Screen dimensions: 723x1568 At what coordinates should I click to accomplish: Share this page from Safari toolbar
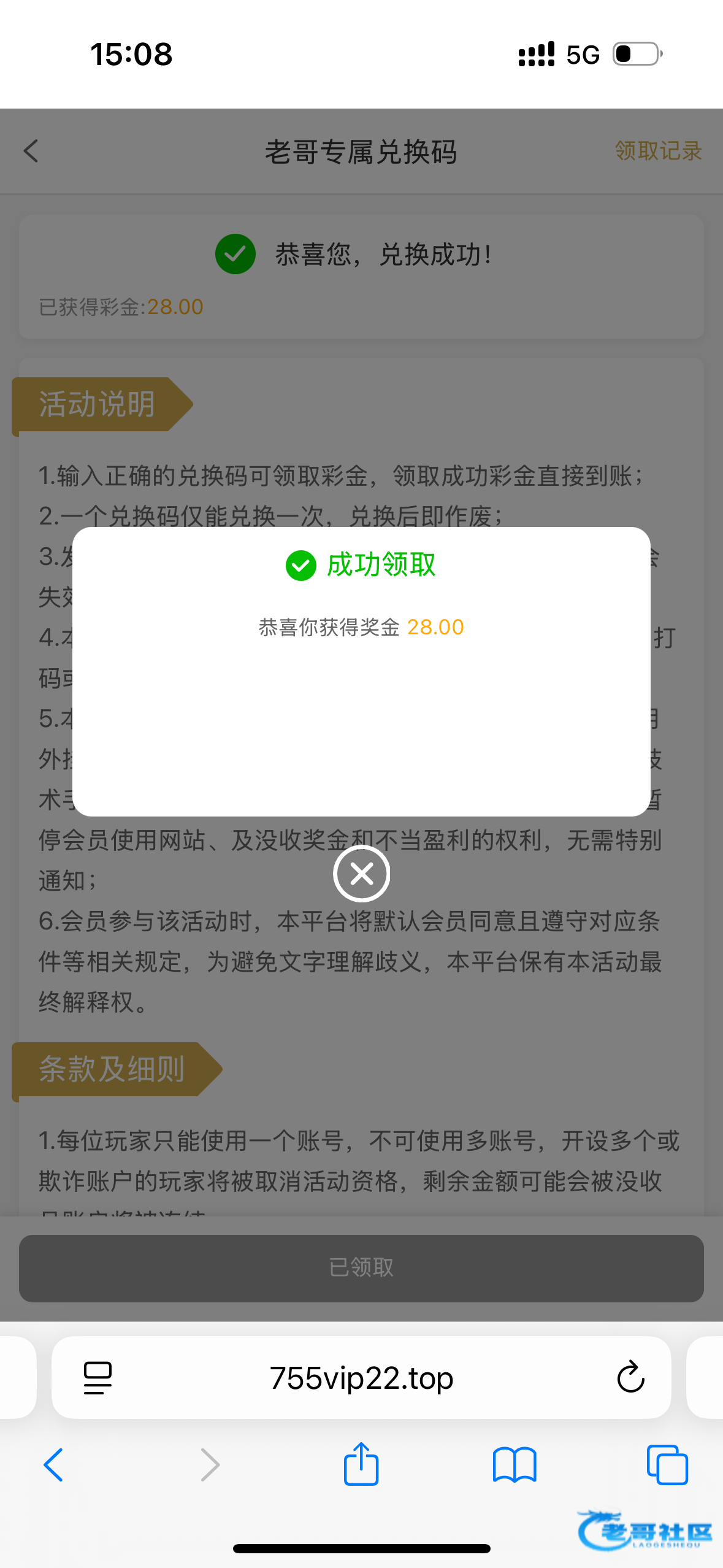click(361, 1464)
